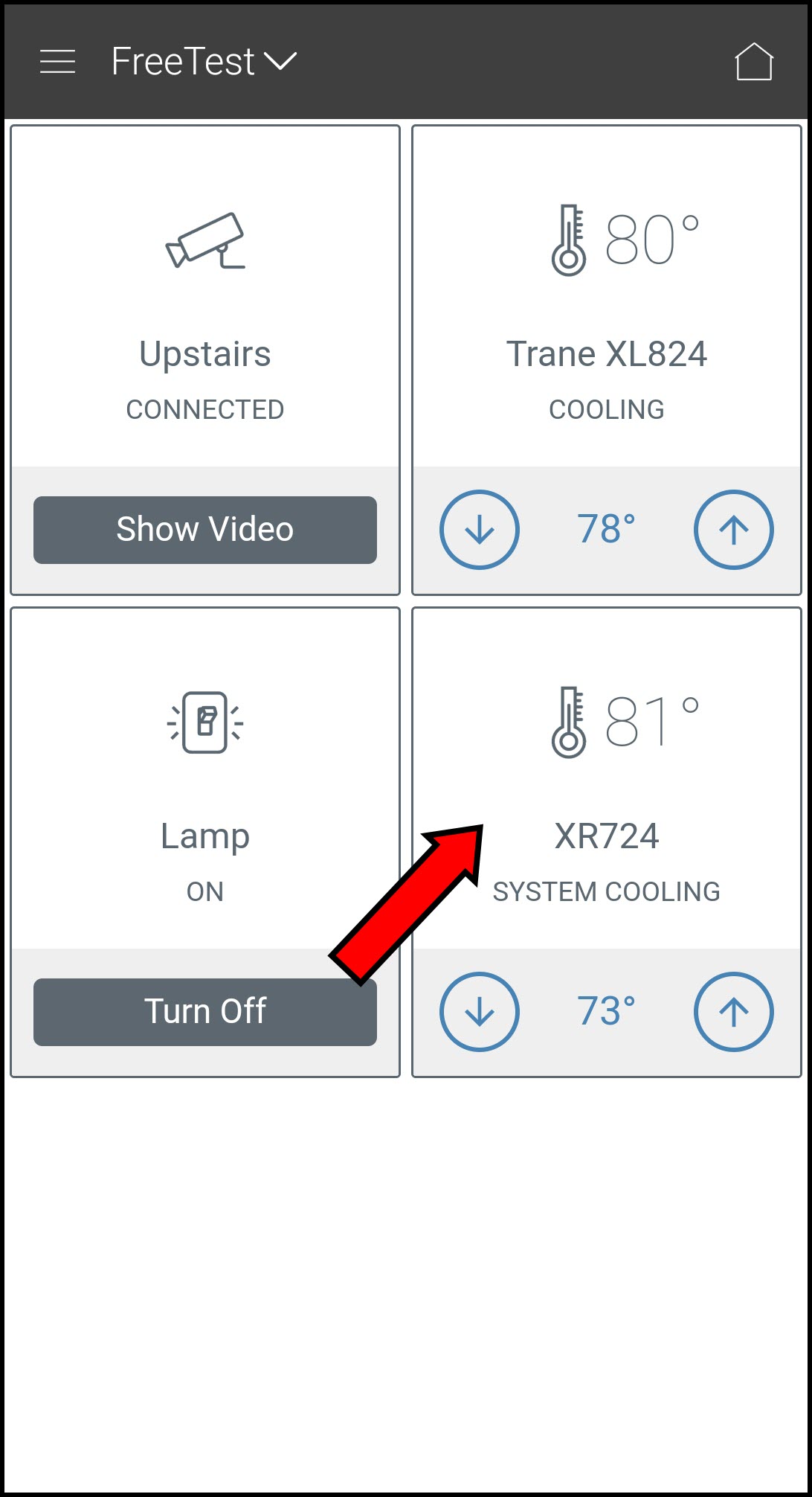Screen dimensions: 812x1497
Task: Lower Trane XL824 setpoint temperature
Action: tap(480, 530)
